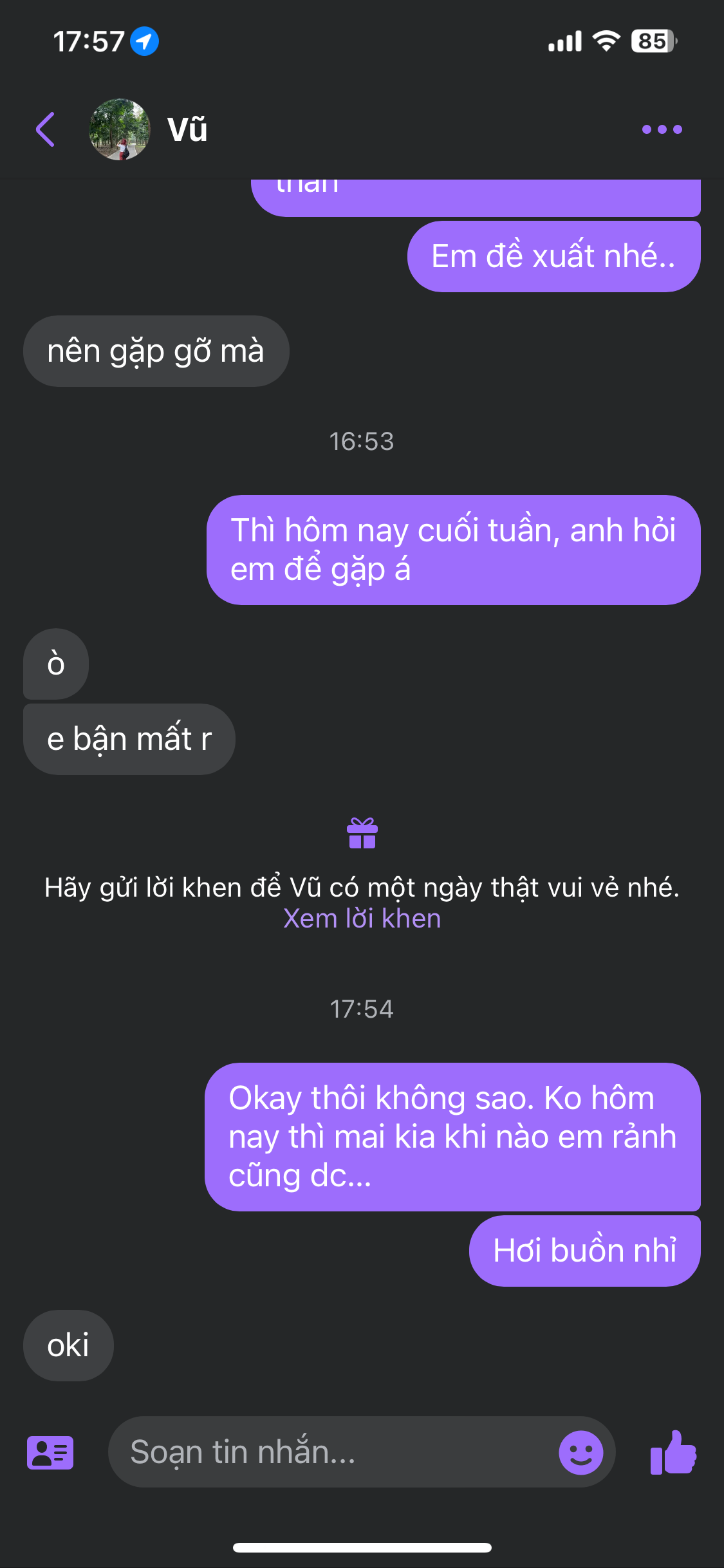Focus the Soạn tin nhắn message field
Viewport: 724px width, 1568px height.
(328, 1452)
